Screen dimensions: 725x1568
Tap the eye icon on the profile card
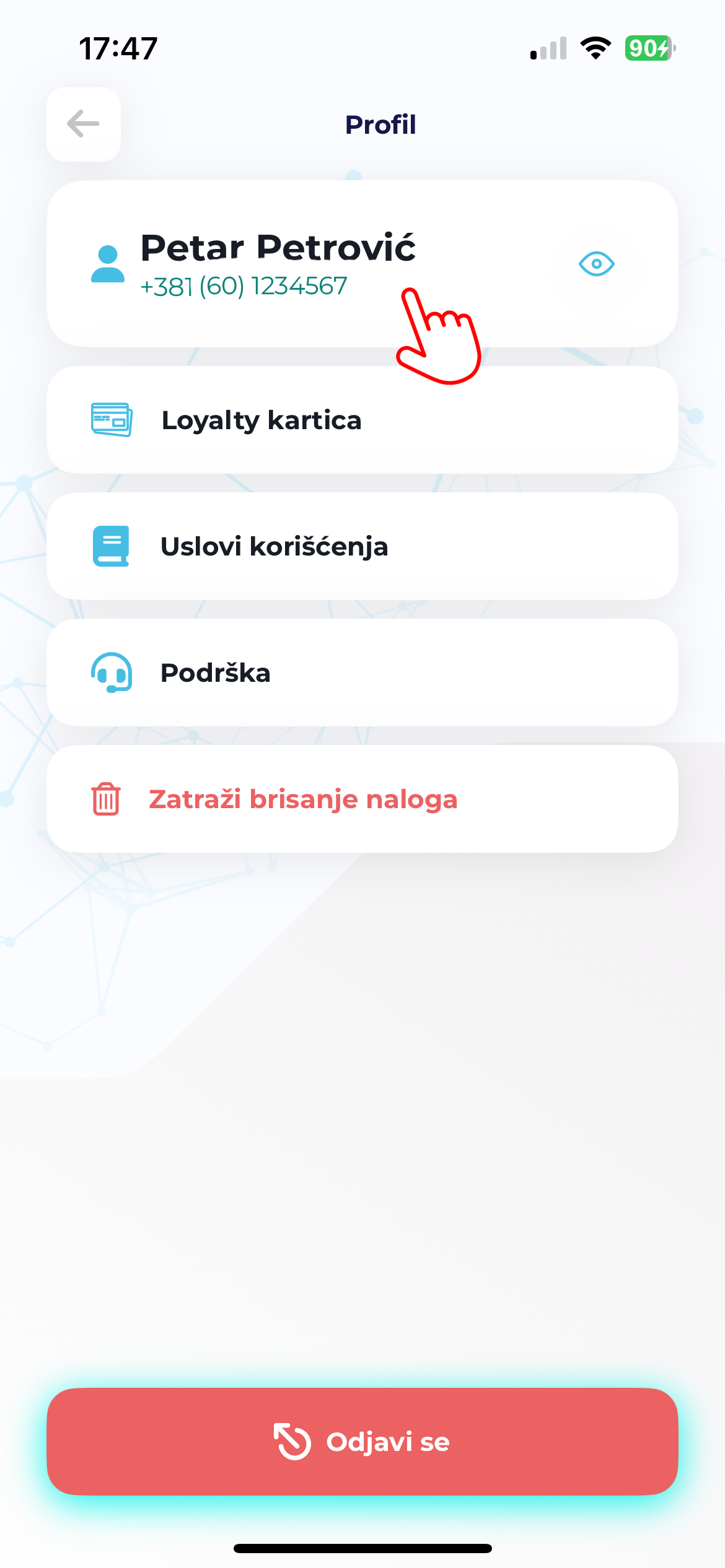tap(596, 264)
